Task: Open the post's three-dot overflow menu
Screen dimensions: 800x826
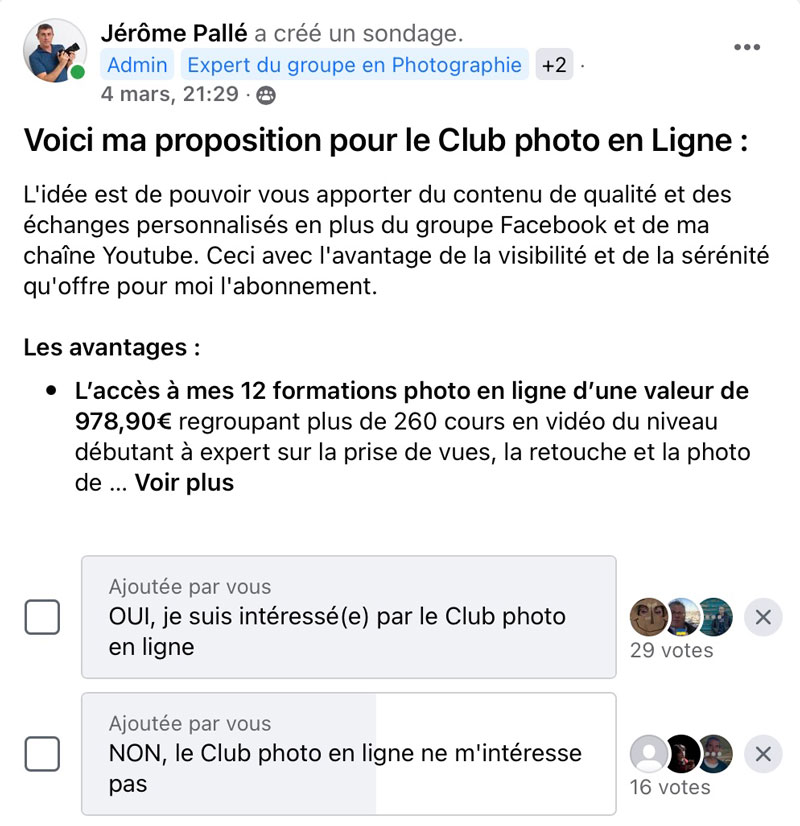Action: [x=748, y=47]
